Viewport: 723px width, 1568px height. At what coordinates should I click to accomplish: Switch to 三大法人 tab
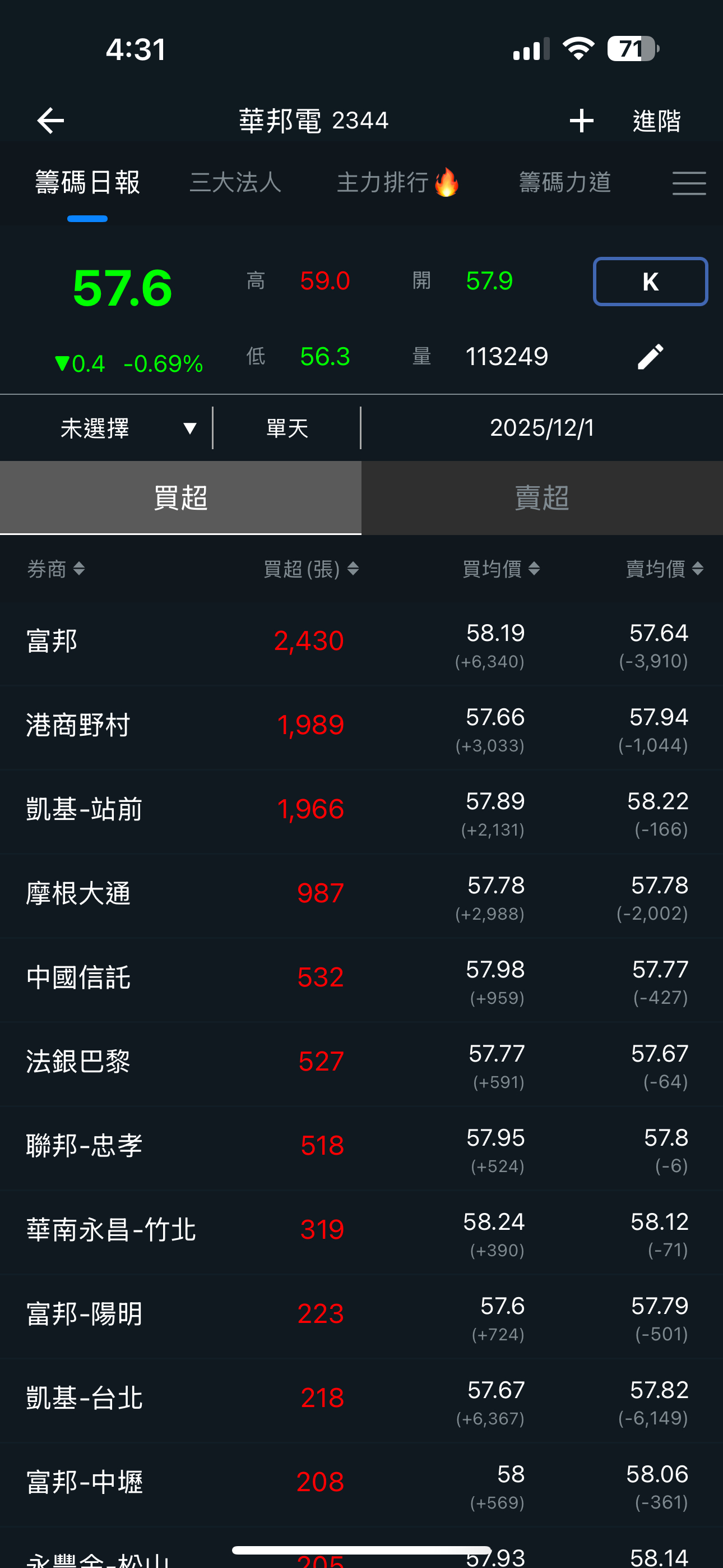(x=235, y=182)
